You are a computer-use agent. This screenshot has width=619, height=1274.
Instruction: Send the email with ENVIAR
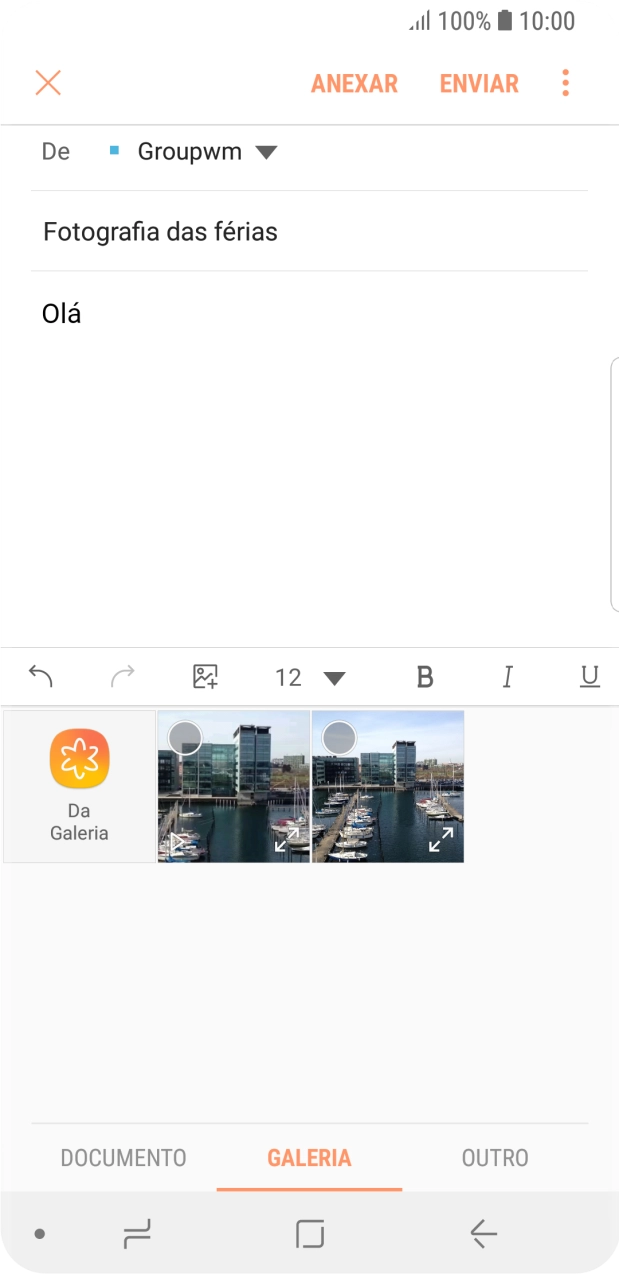(x=479, y=84)
